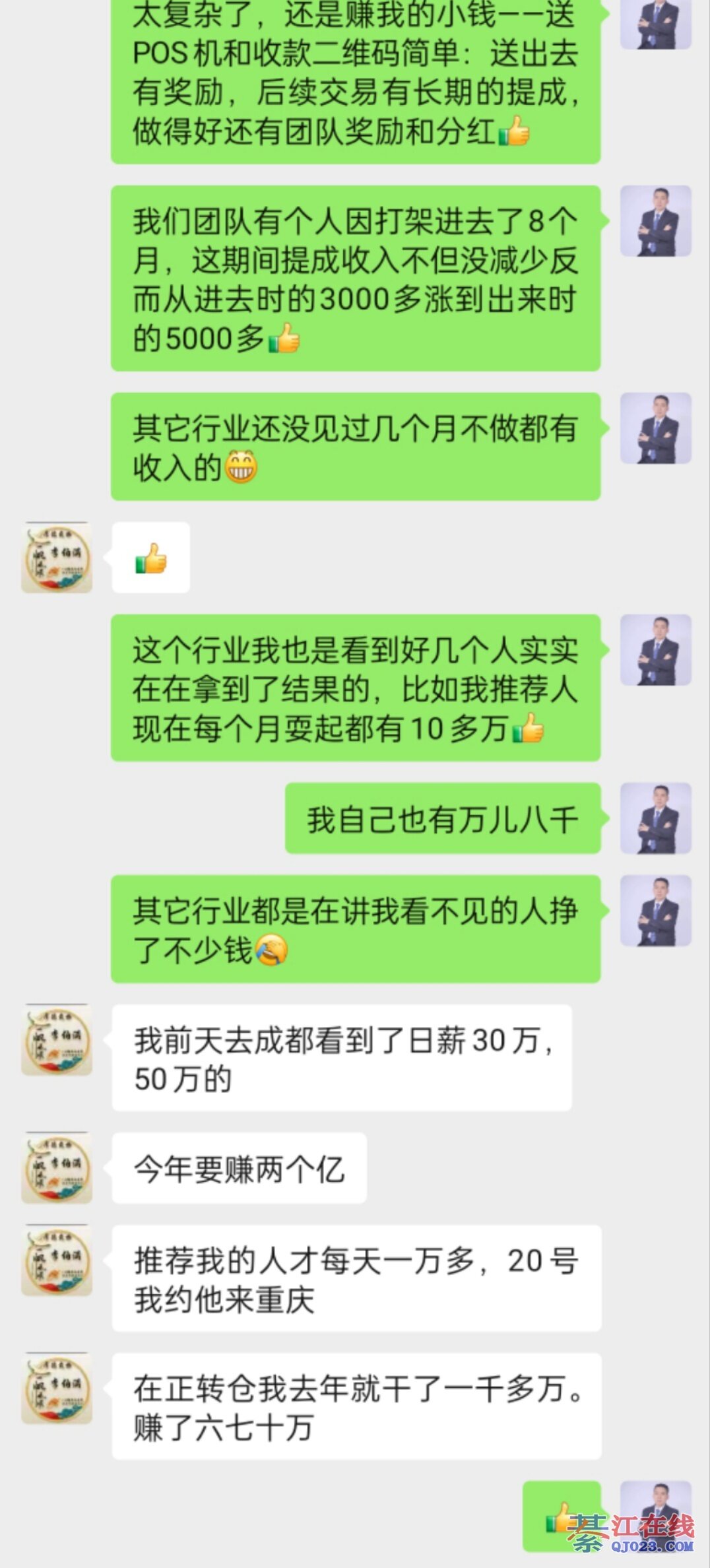View profile of sender of '我前天去成都看到了日薪30万'
Image resolution: width=710 pixels, height=1568 pixels.
point(57,1039)
